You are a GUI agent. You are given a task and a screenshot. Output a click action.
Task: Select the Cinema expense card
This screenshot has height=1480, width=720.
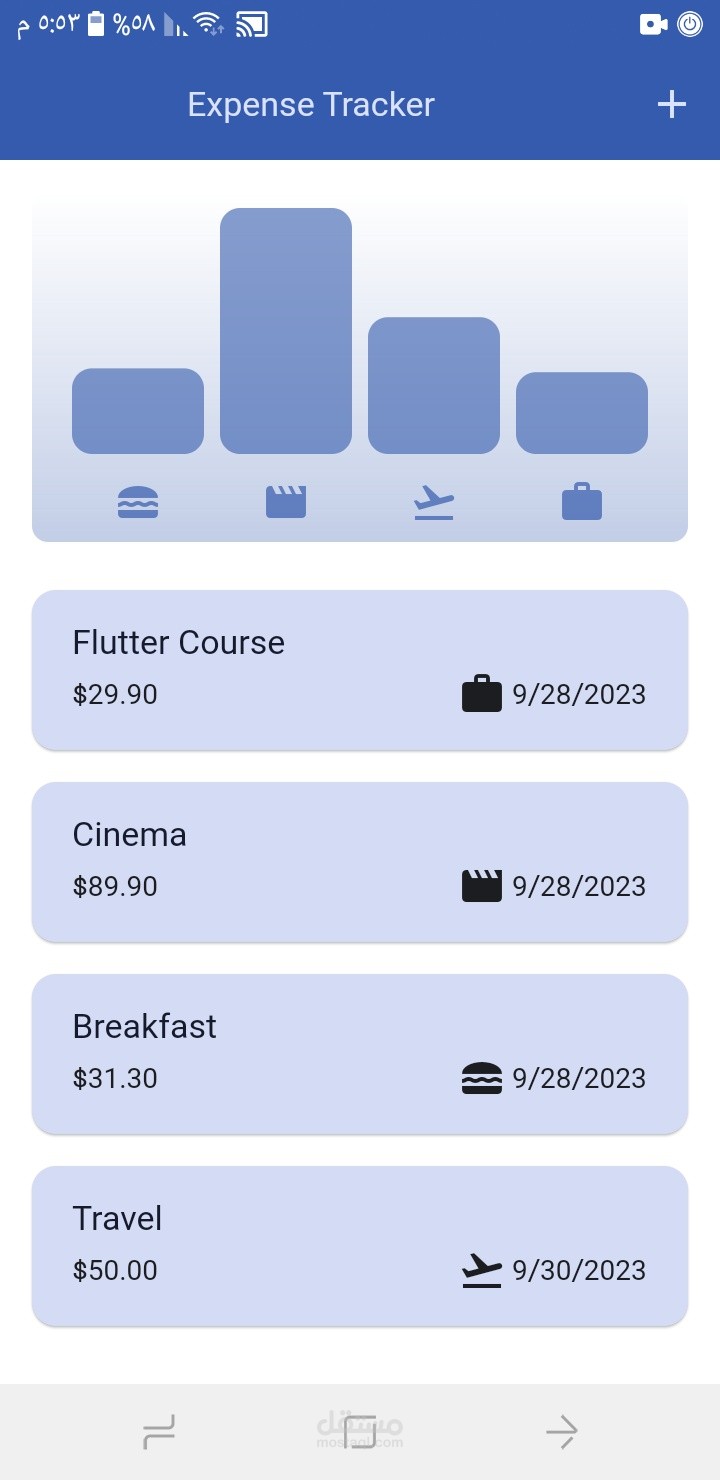360,861
